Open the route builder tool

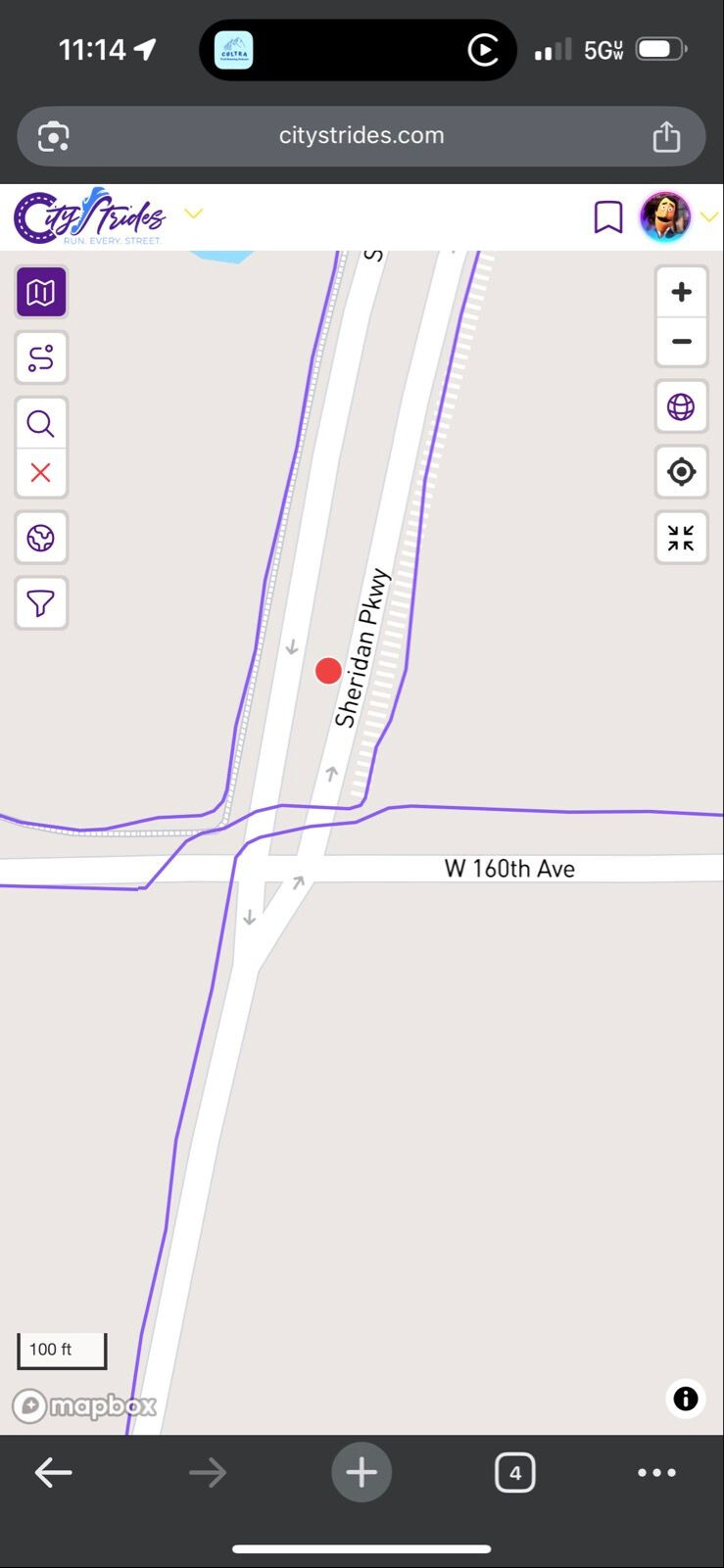pos(41,357)
